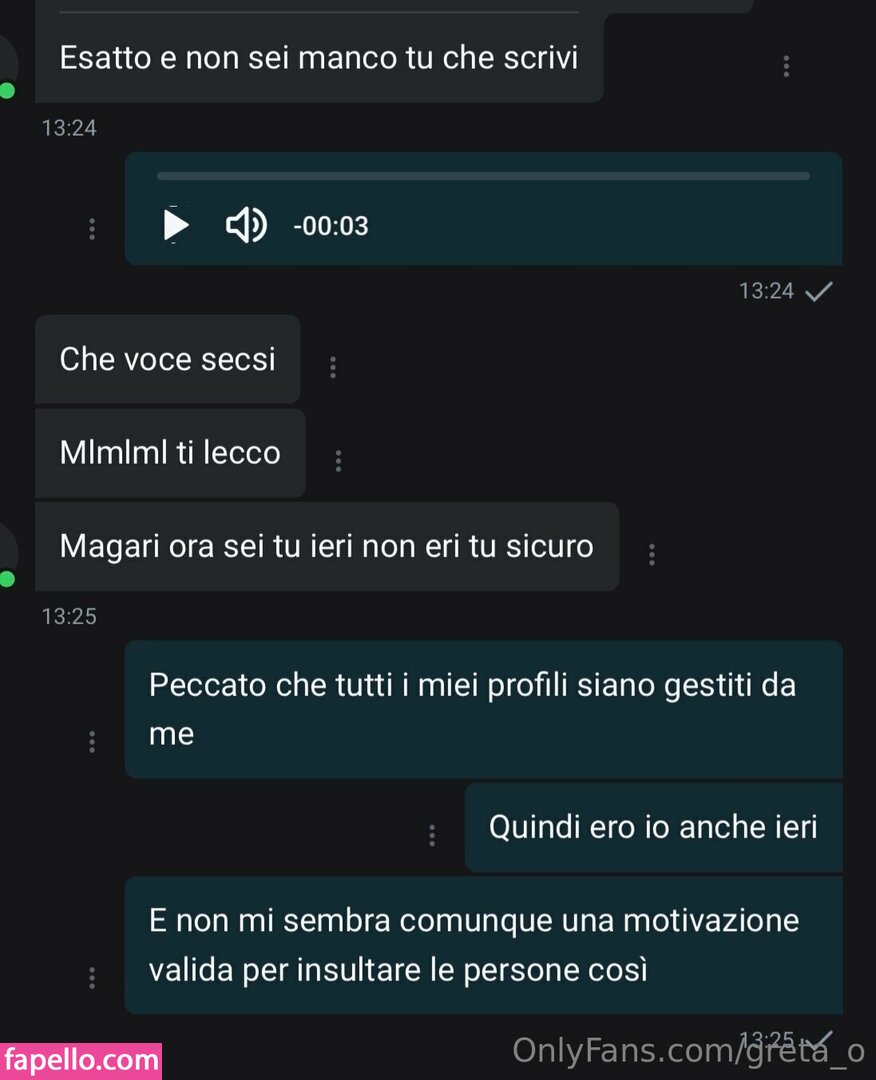Image resolution: width=876 pixels, height=1080 pixels.
Task: Seek along the voice message progress bar
Action: (x=483, y=176)
